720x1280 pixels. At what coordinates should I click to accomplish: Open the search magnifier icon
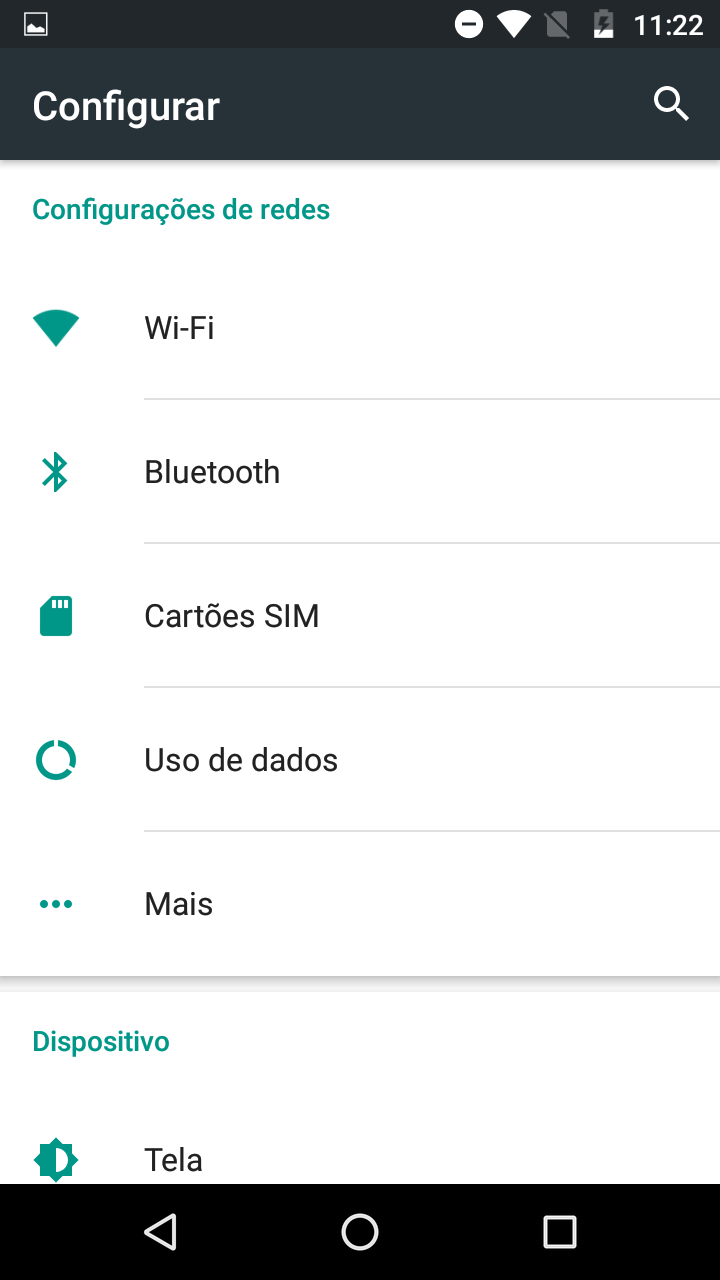coord(671,104)
